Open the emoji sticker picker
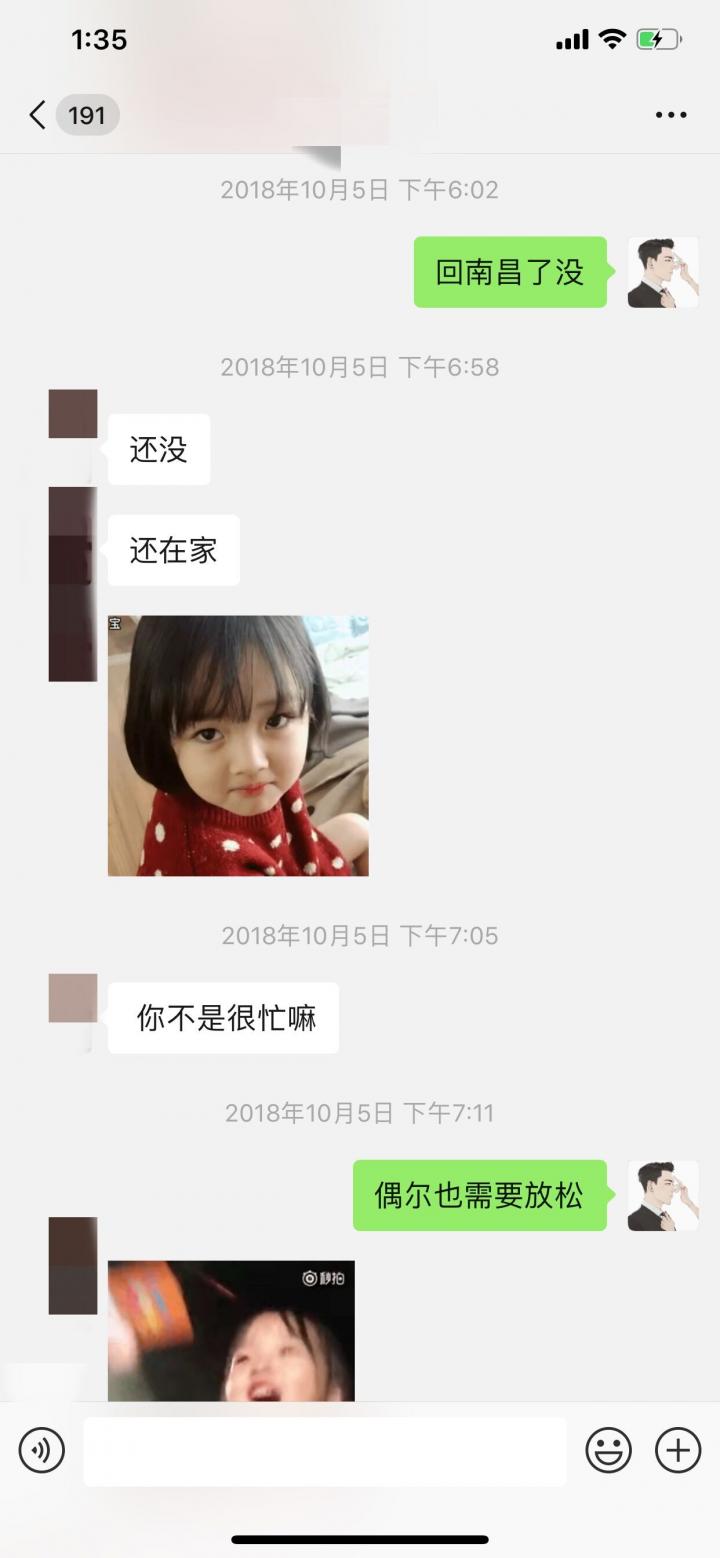This screenshot has width=720, height=1558. point(608,1450)
